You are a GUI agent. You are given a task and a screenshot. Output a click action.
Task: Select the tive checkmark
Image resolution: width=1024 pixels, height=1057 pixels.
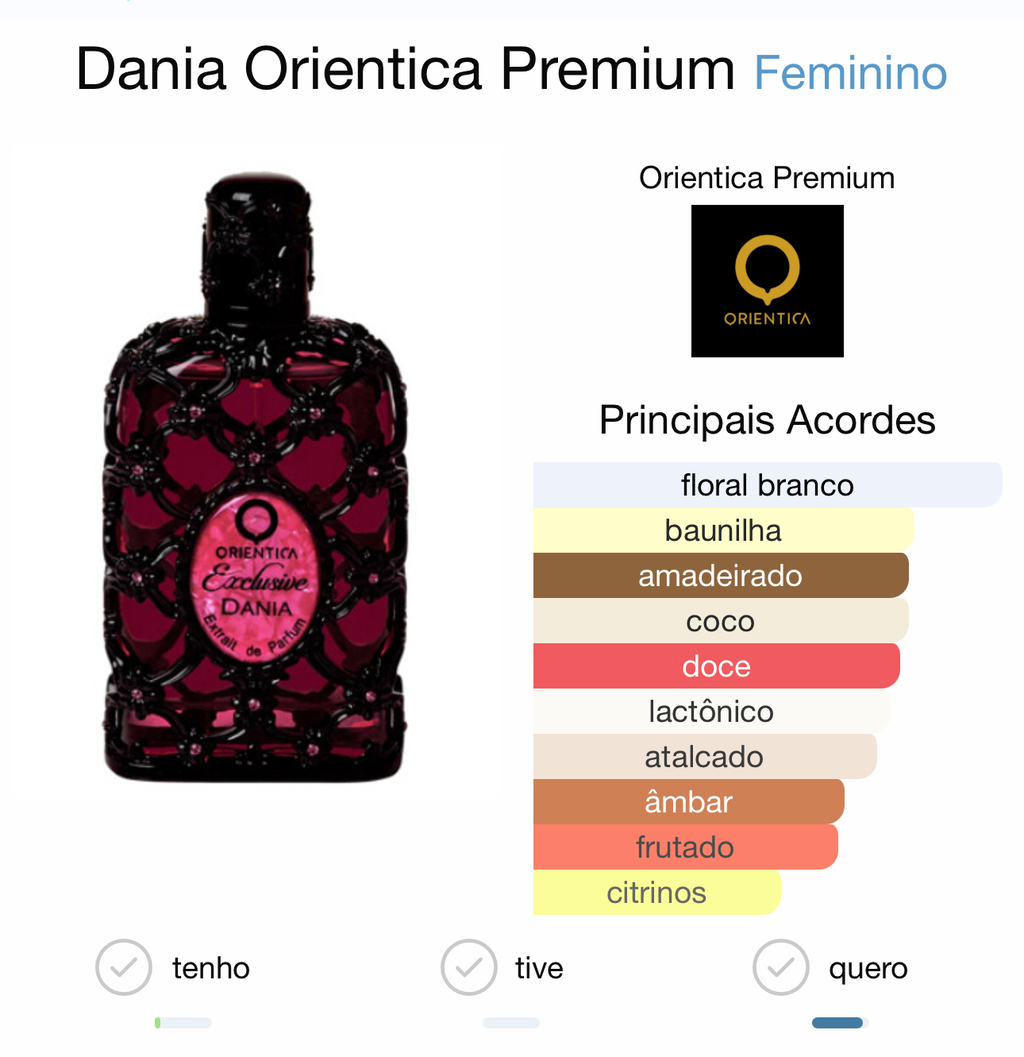tap(468, 968)
